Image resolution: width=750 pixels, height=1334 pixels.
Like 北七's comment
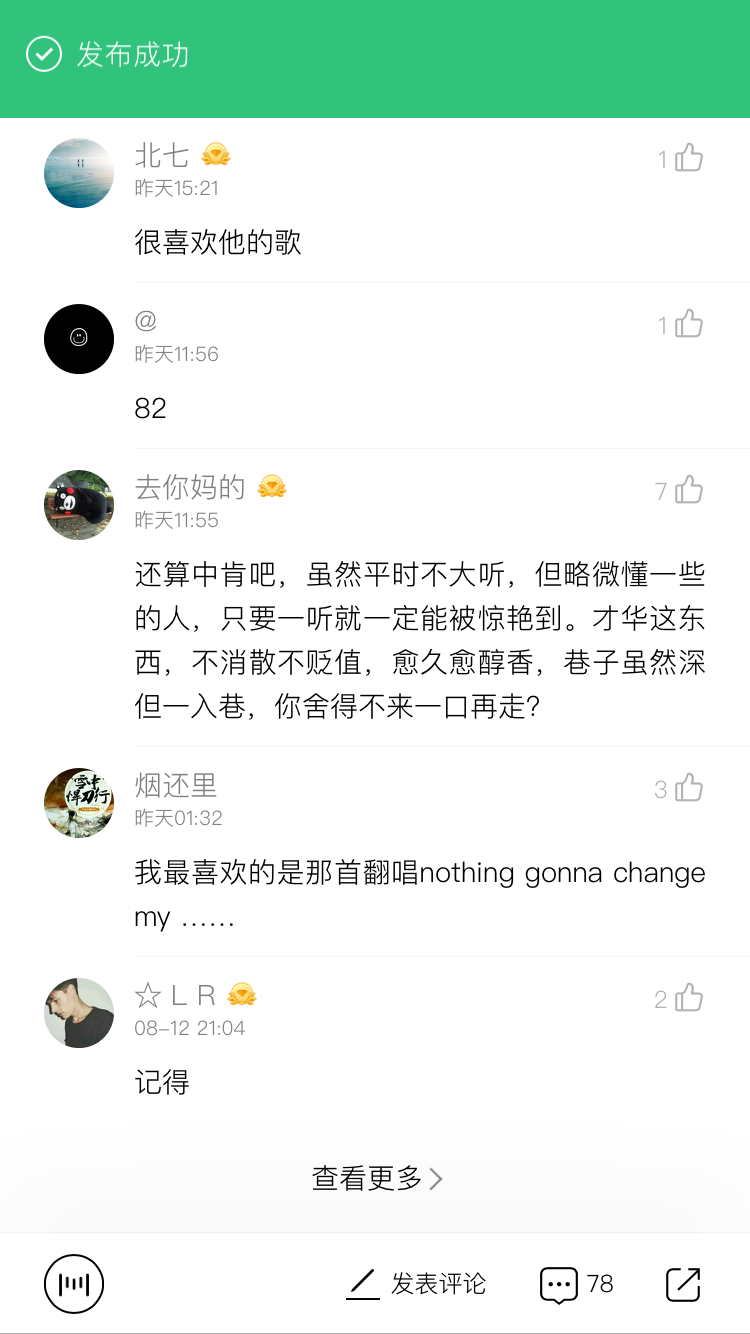(x=689, y=158)
